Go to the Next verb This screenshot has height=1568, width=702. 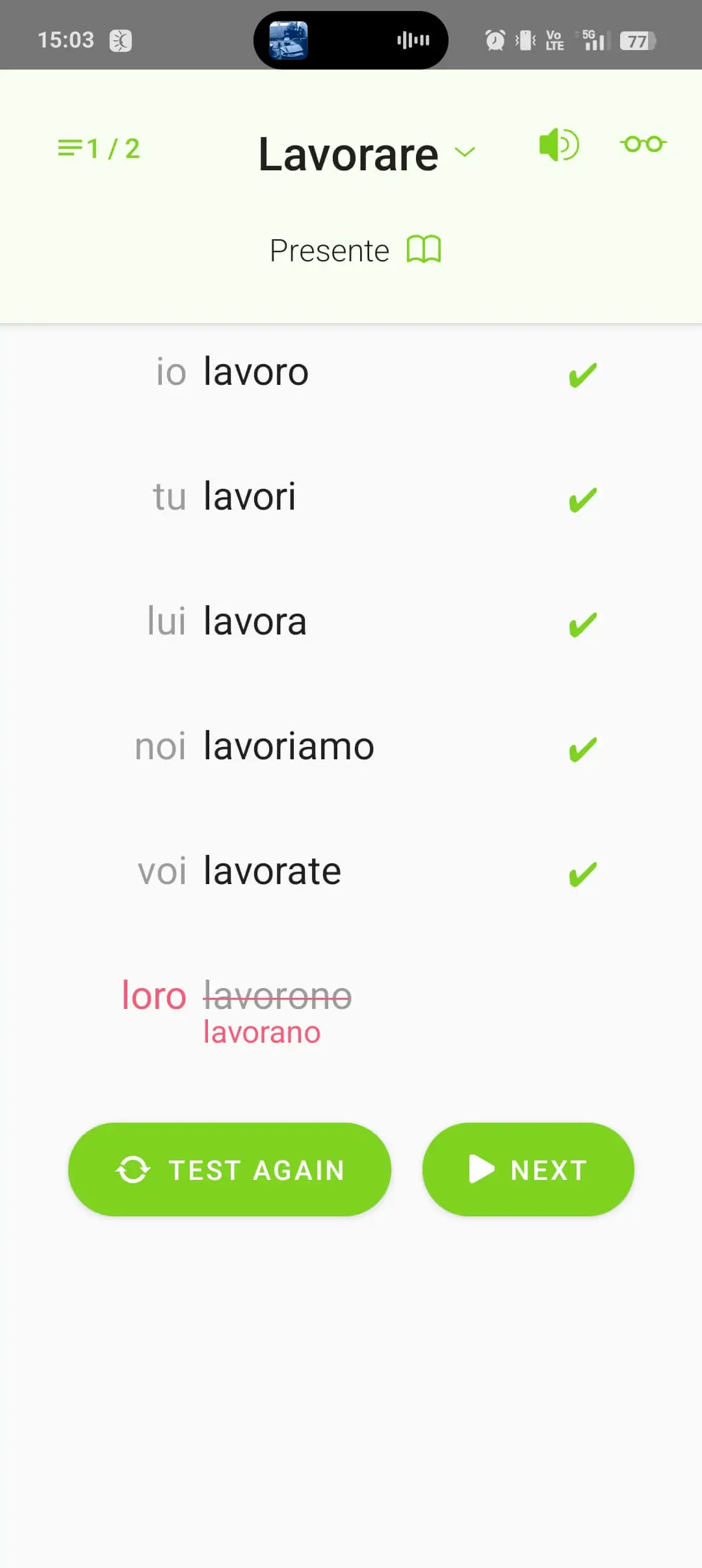coord(528,1169)
